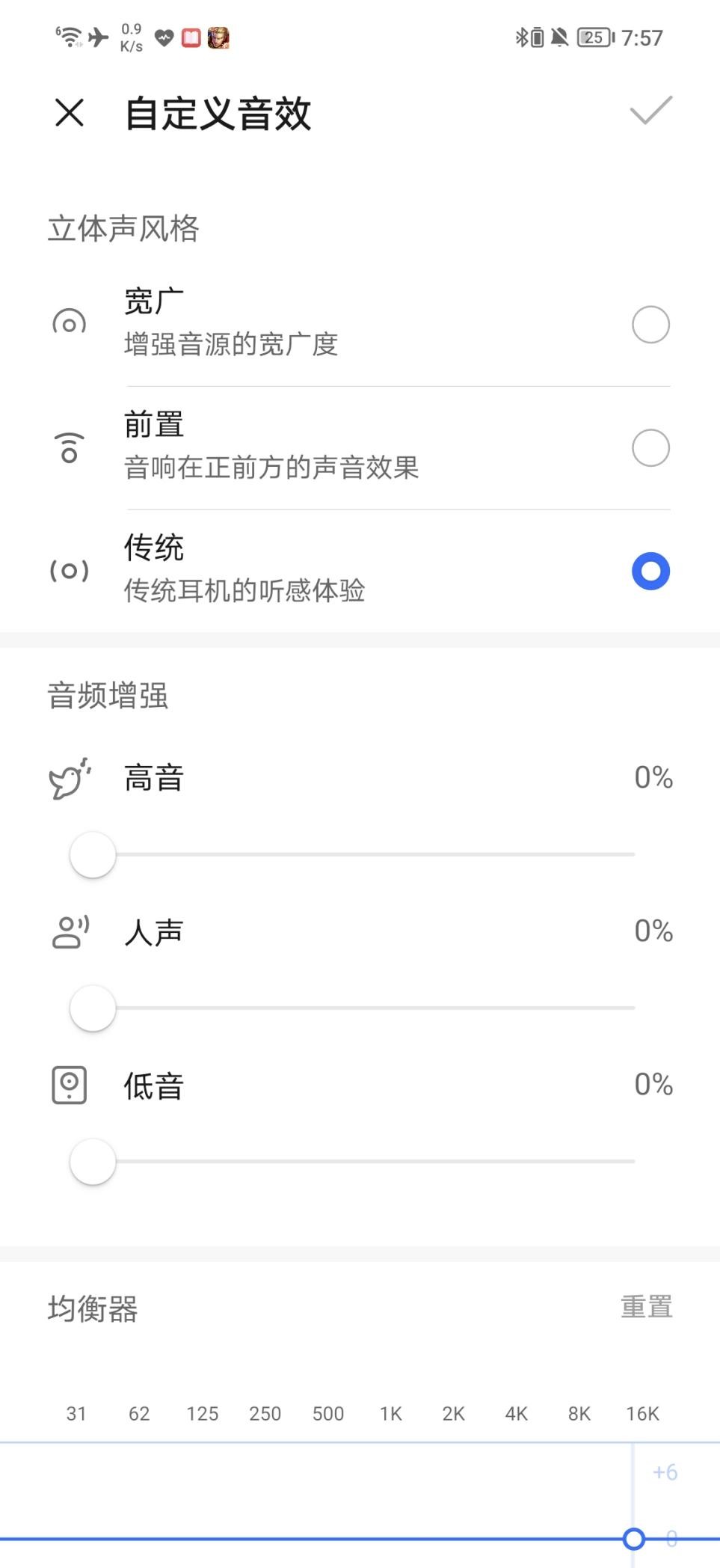This screenshot has height=1568, width=720.
Task: Select the 1K frequency band label
Action: pyautogui.click(x=390, y=1413)
